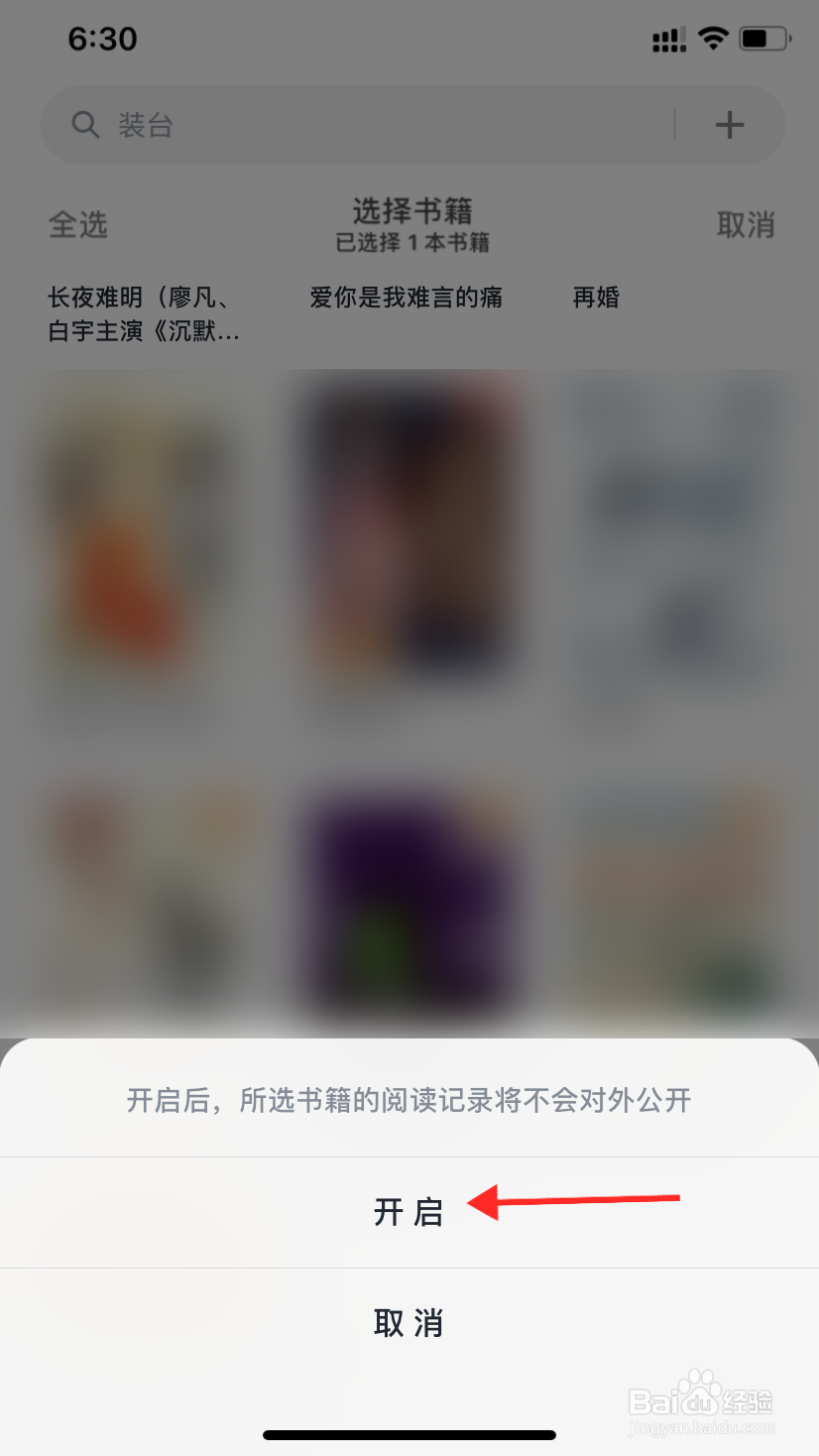Select all books via 全选
The image size is (819, 1456).
77,225
